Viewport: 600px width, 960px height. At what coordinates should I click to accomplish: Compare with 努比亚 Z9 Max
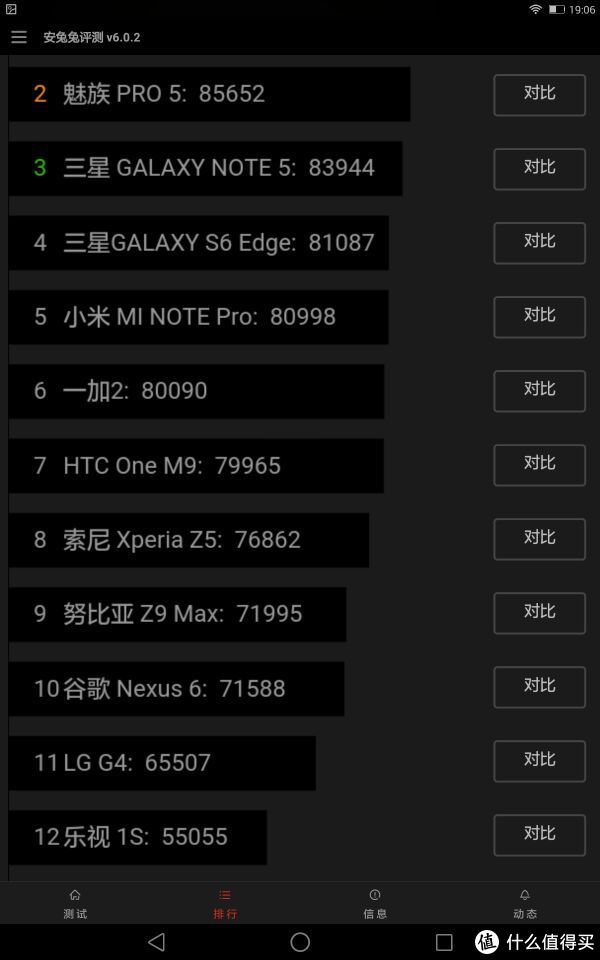tap(539, 613)
